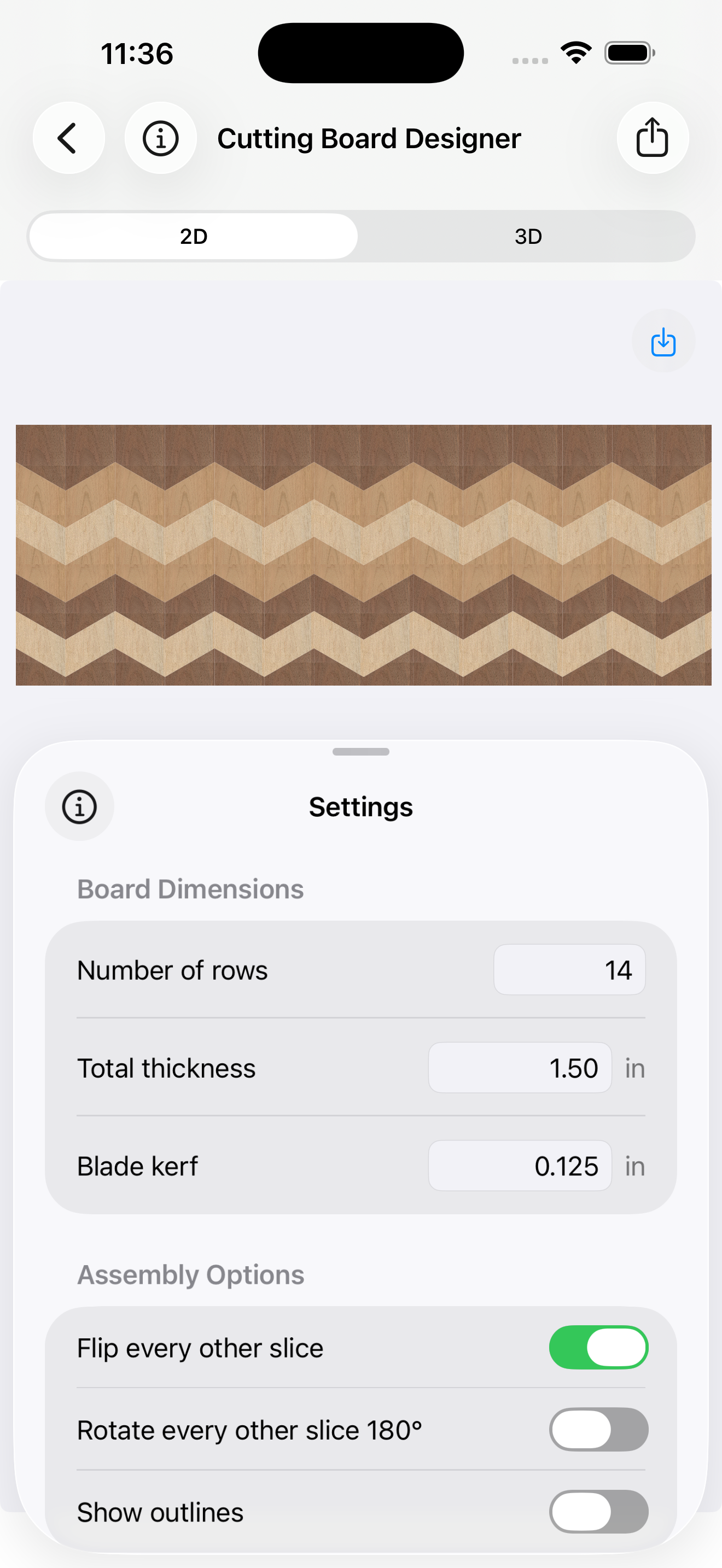This screenshot has height=1568, width=722.
Task: Switch to the 3D view tab
Action: 527,236
